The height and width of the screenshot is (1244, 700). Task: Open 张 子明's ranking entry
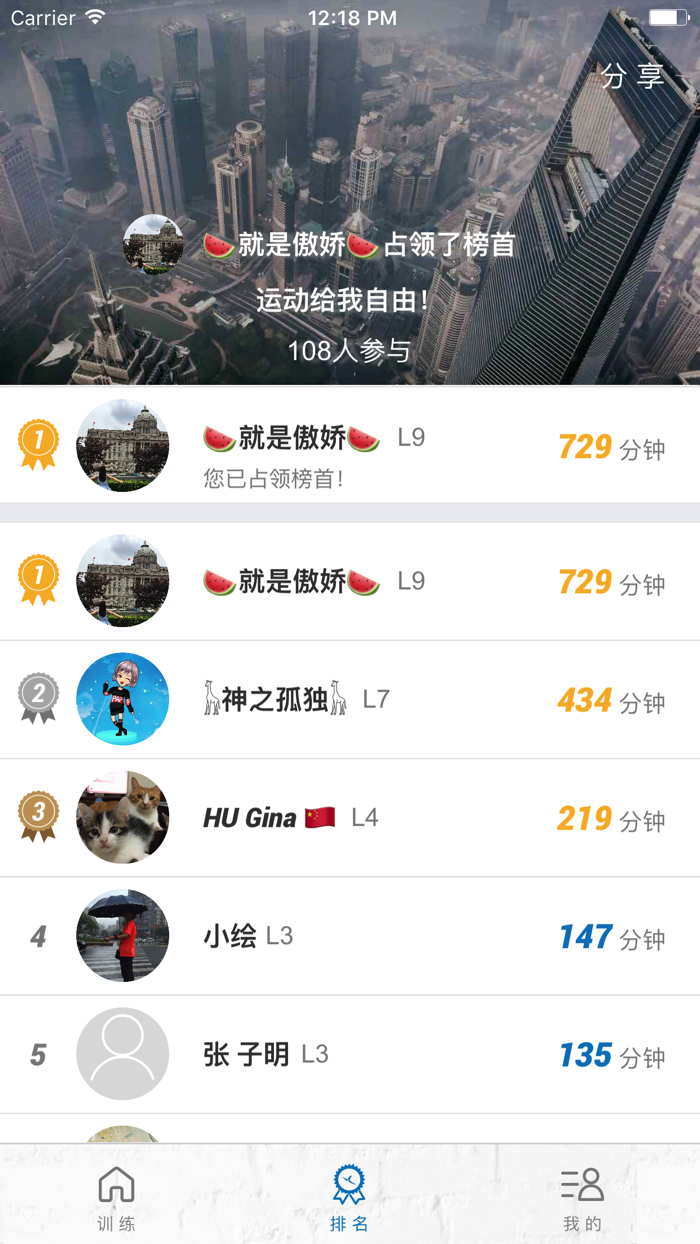coord(350,1054)
